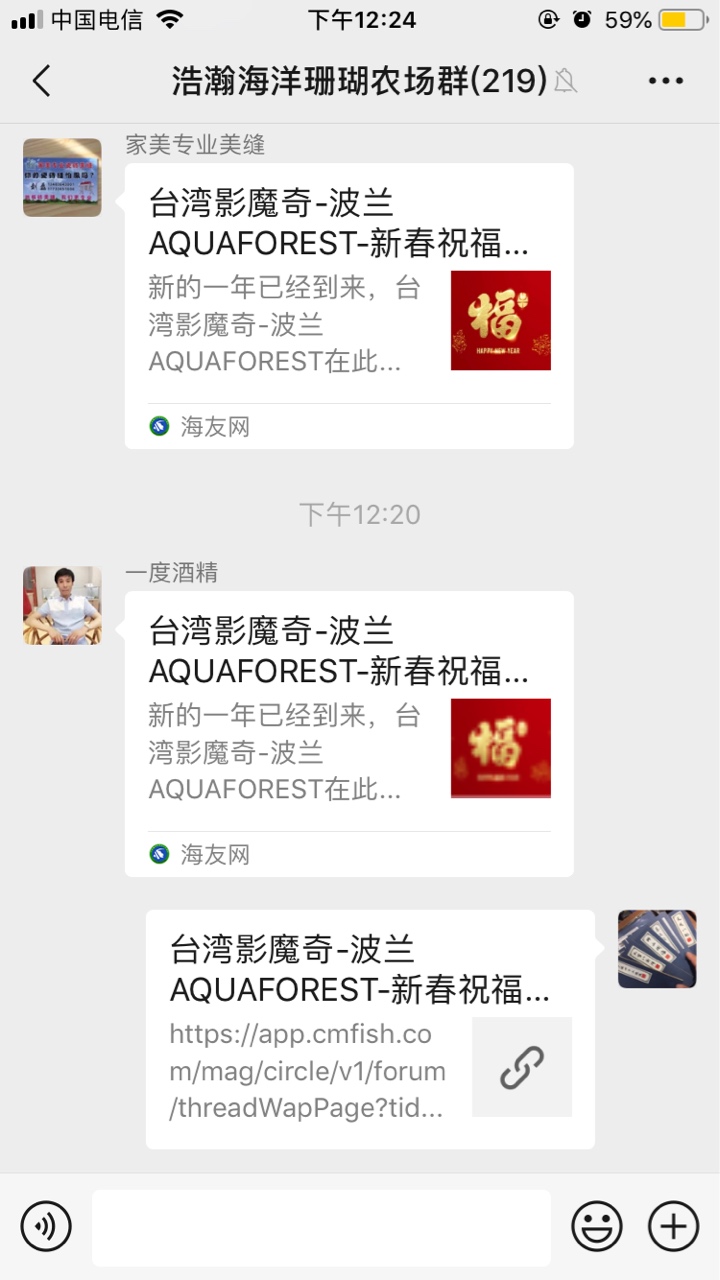View 家美专业美缝's profile avatar

click(62, 177)
